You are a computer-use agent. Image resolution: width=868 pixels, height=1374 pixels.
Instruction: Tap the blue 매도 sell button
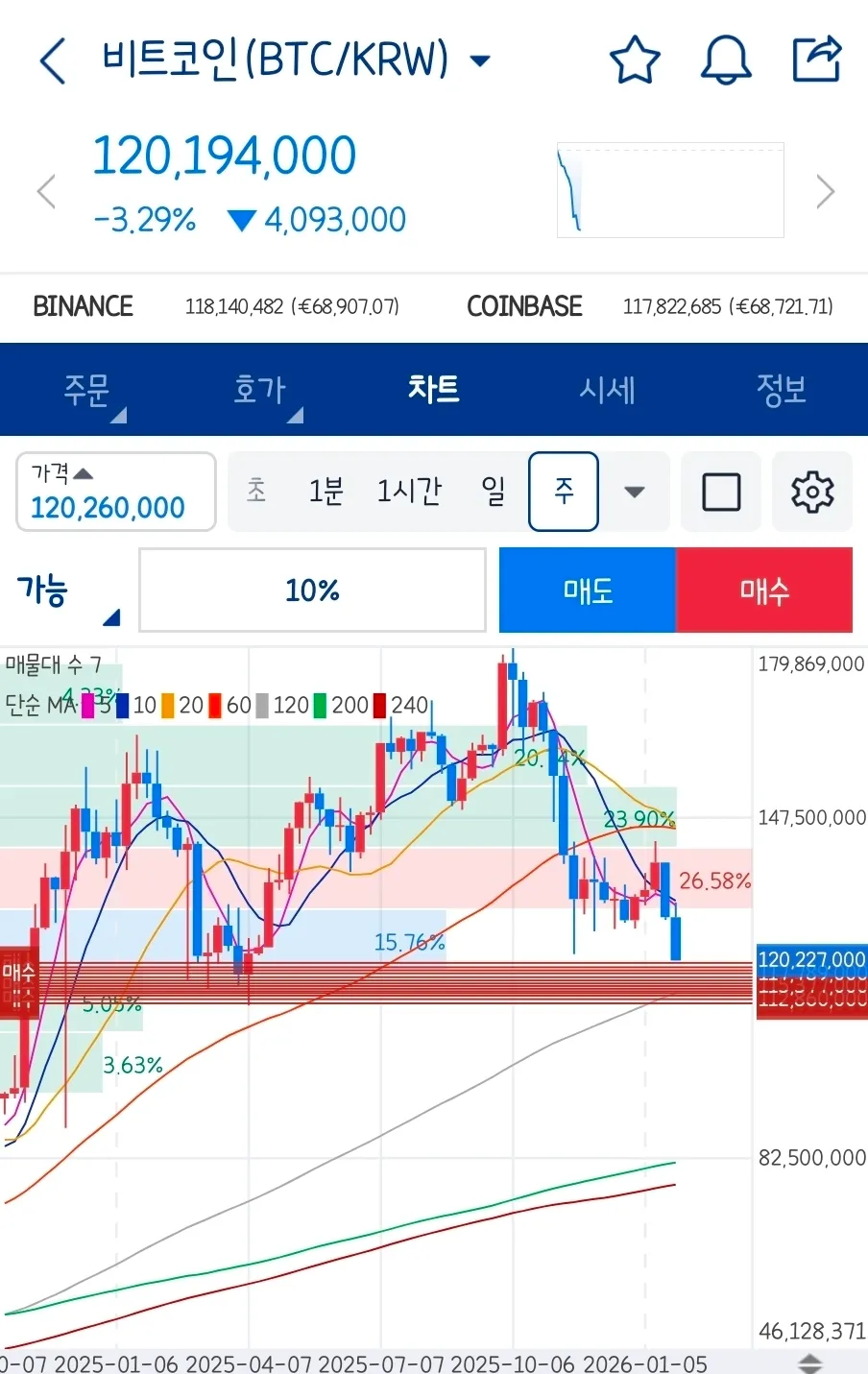point(588,590)
